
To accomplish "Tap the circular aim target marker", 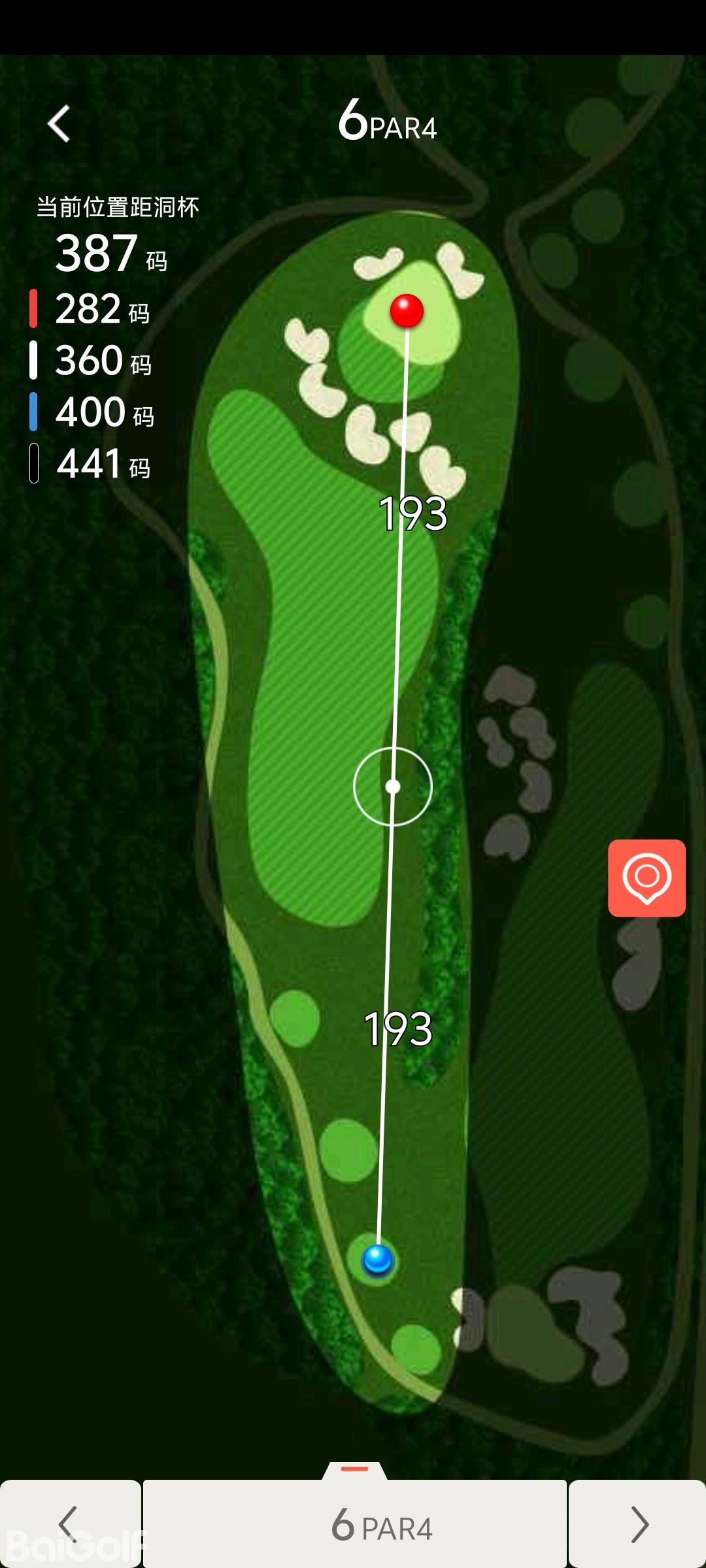I will click(393, 787).
